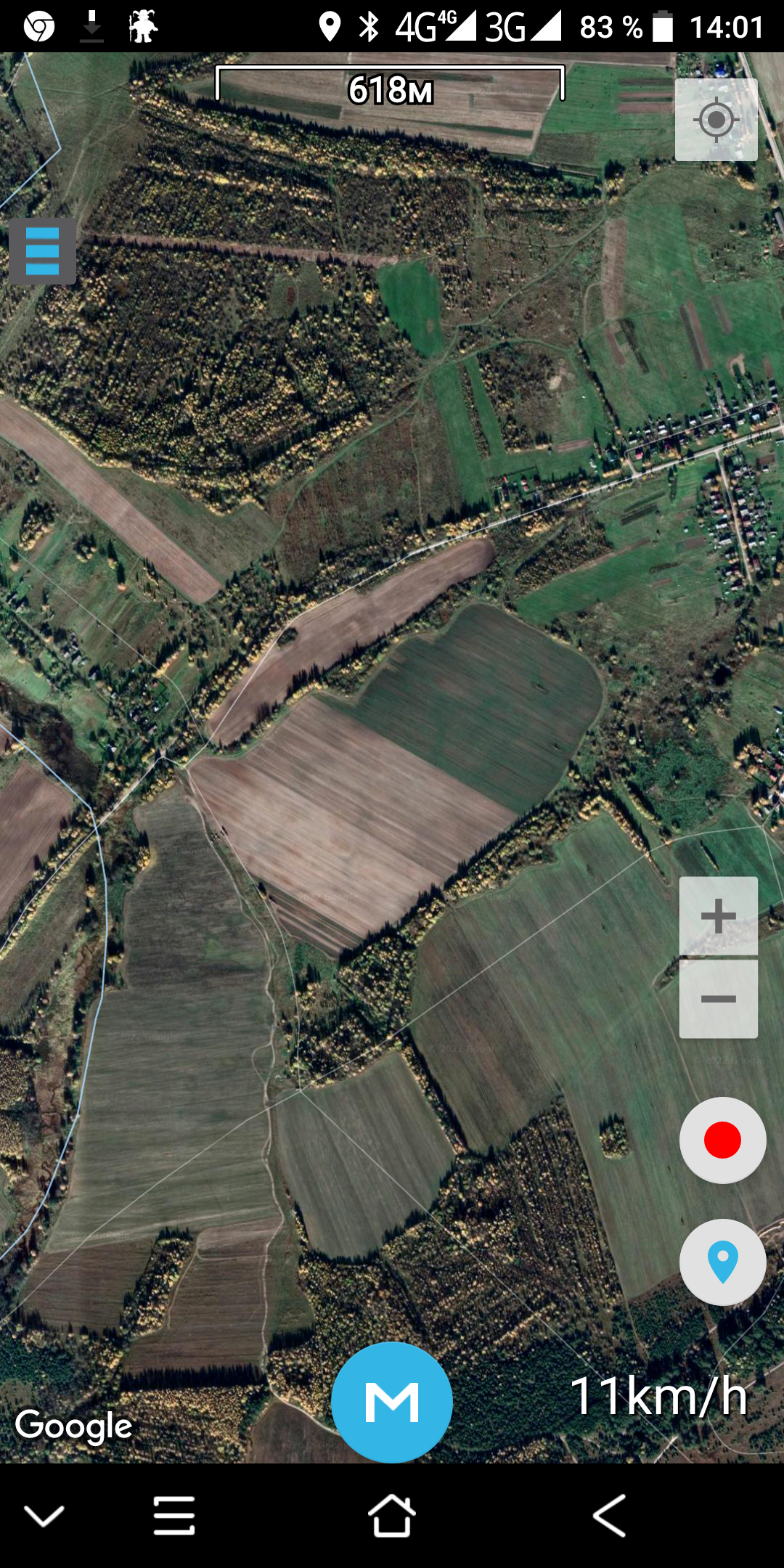Zoom in with the plus button
The image size is (784, 1568).
tap(719, 916)
